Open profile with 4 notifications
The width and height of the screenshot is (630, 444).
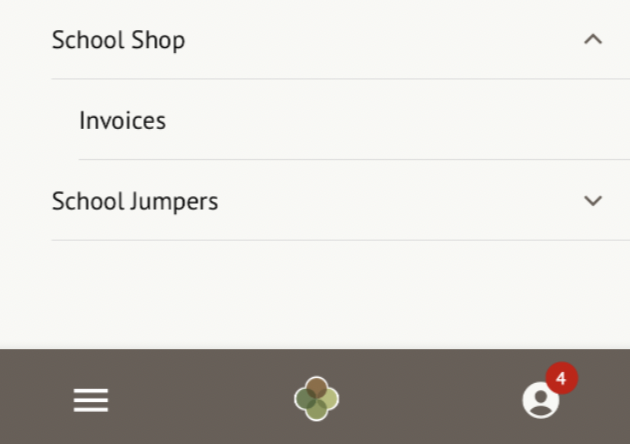click(541, 400)
